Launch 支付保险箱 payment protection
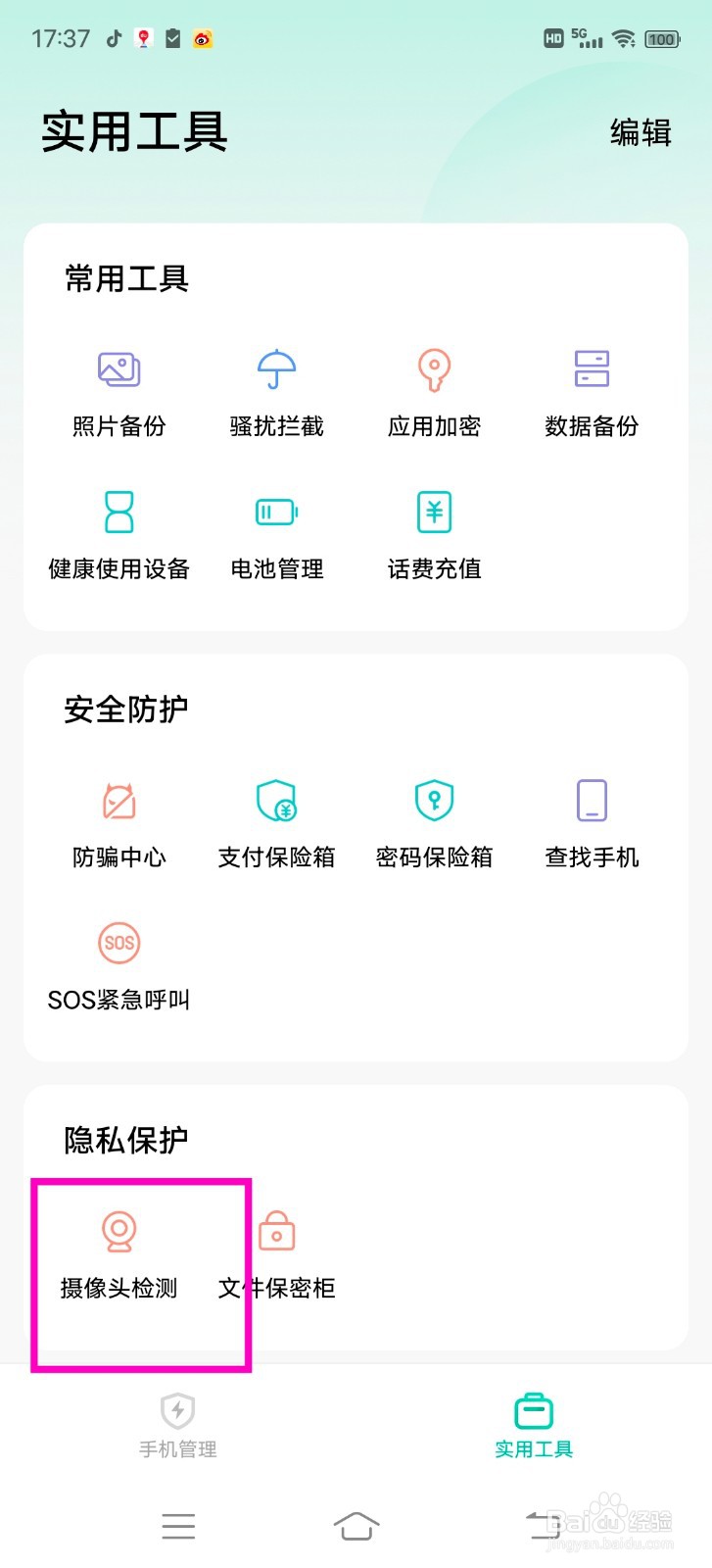The width and height of the screenshot is (712, 1568). (x=275, y=823)
